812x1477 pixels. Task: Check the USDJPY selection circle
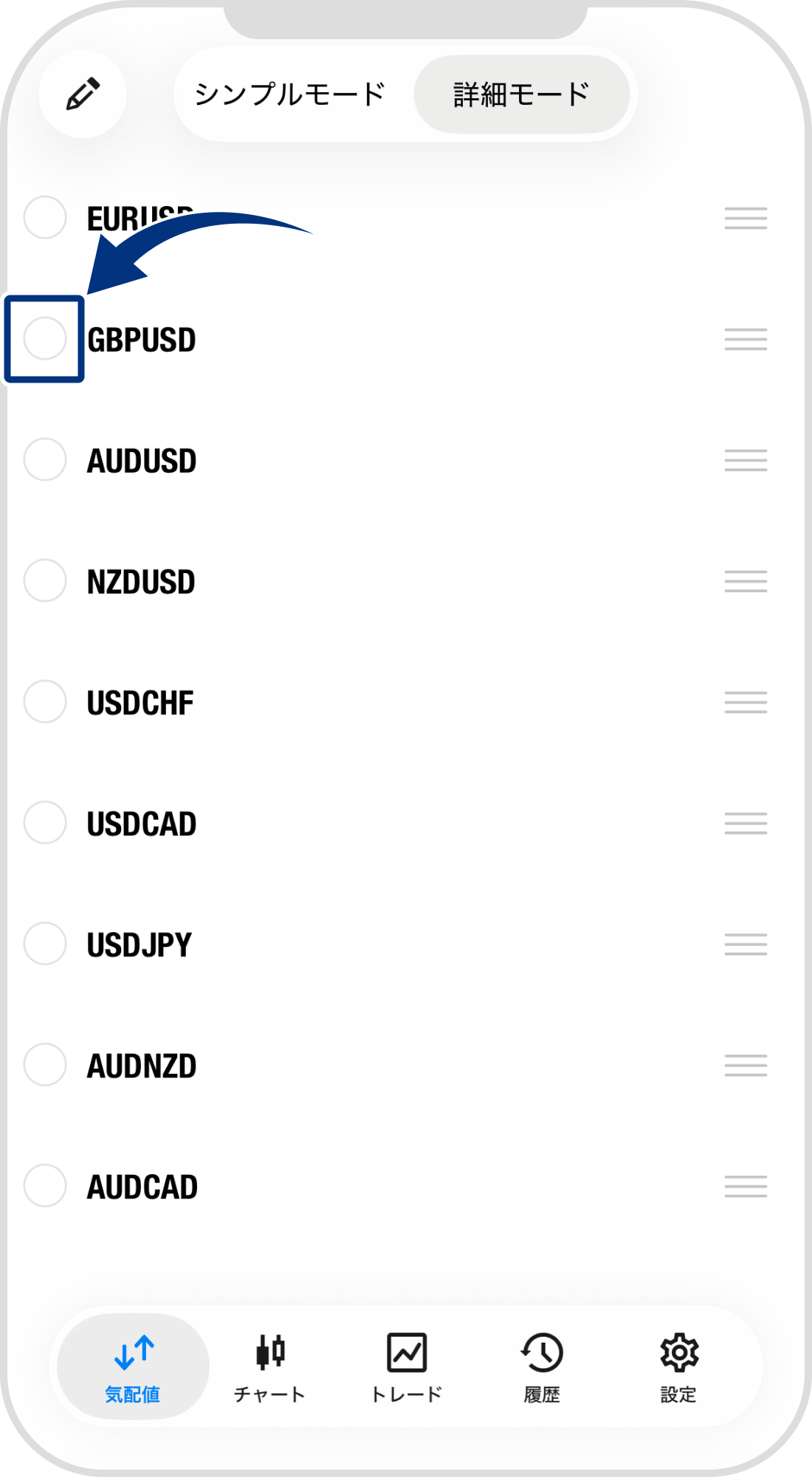pyautogui.click(x=45, y=945)
